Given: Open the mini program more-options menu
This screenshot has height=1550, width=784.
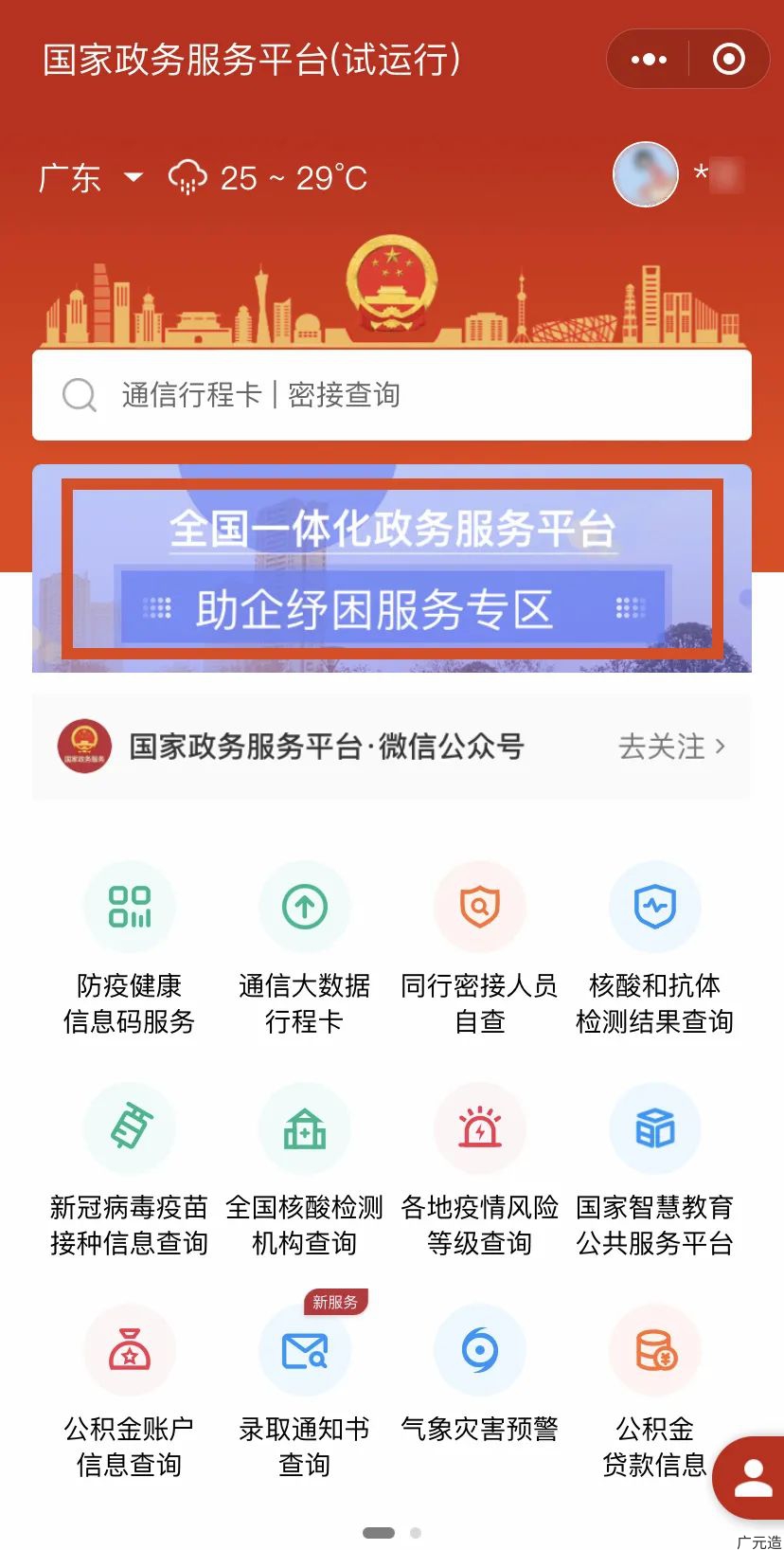Looking at the screenshot, I should (649, 60).
